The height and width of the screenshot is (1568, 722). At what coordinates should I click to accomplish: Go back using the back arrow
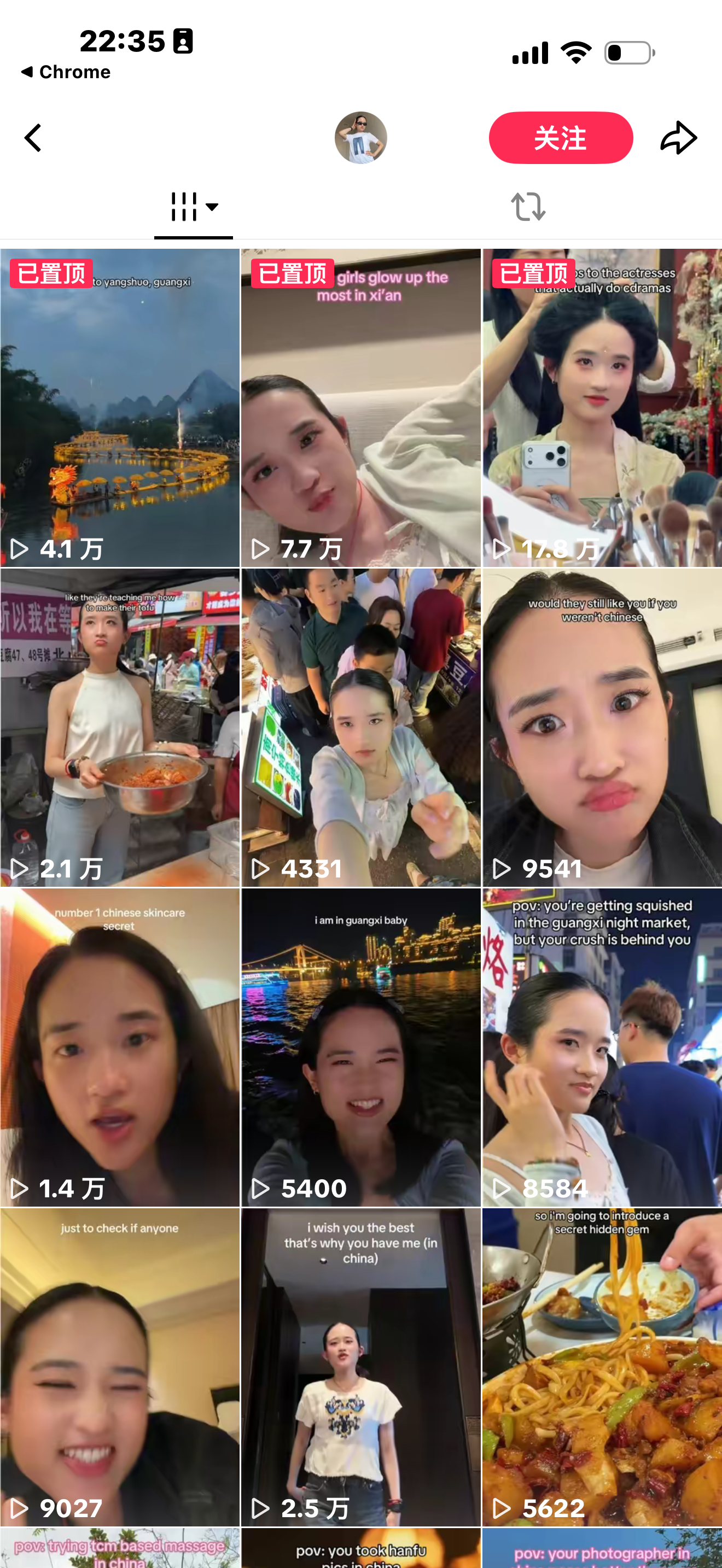coord(33,138)
